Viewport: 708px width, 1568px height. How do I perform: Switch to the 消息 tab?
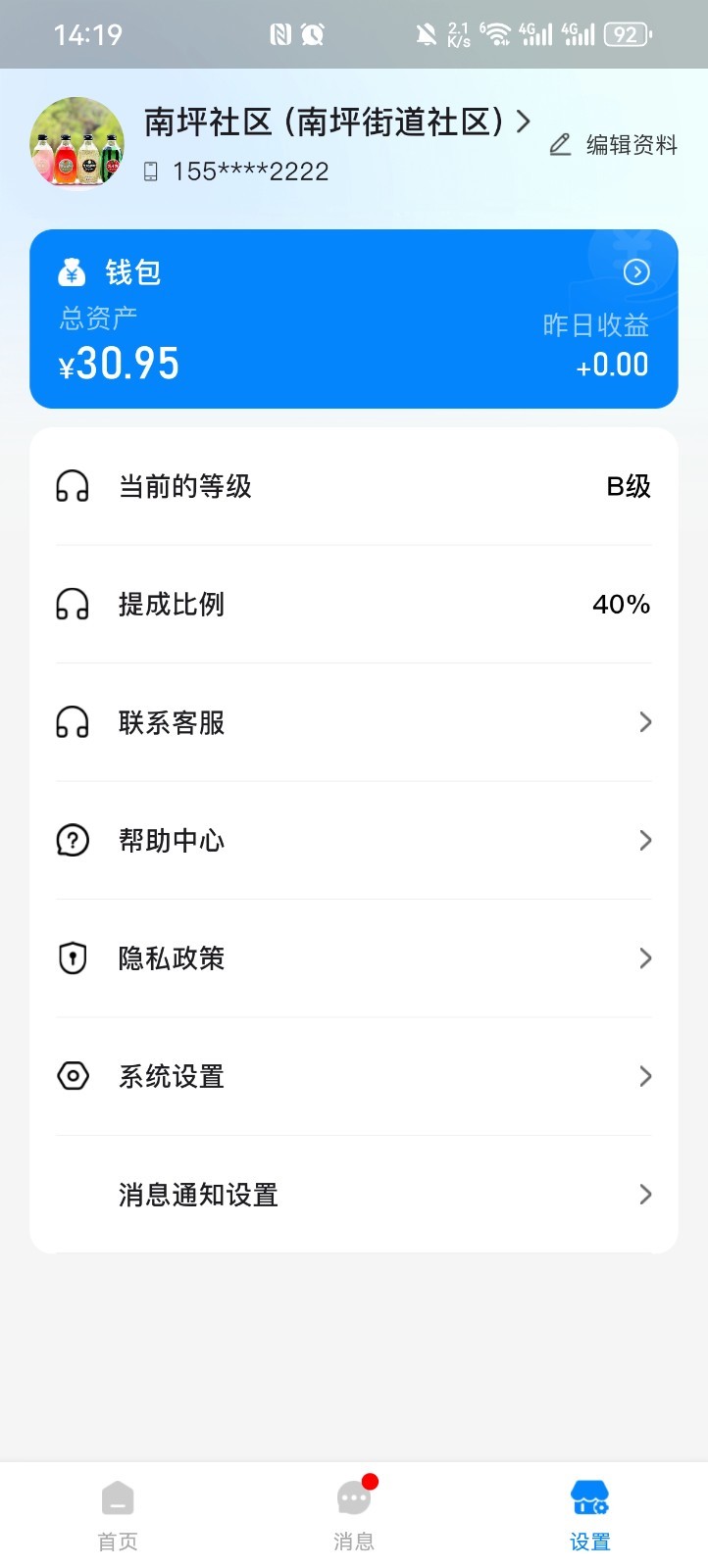354,1514
